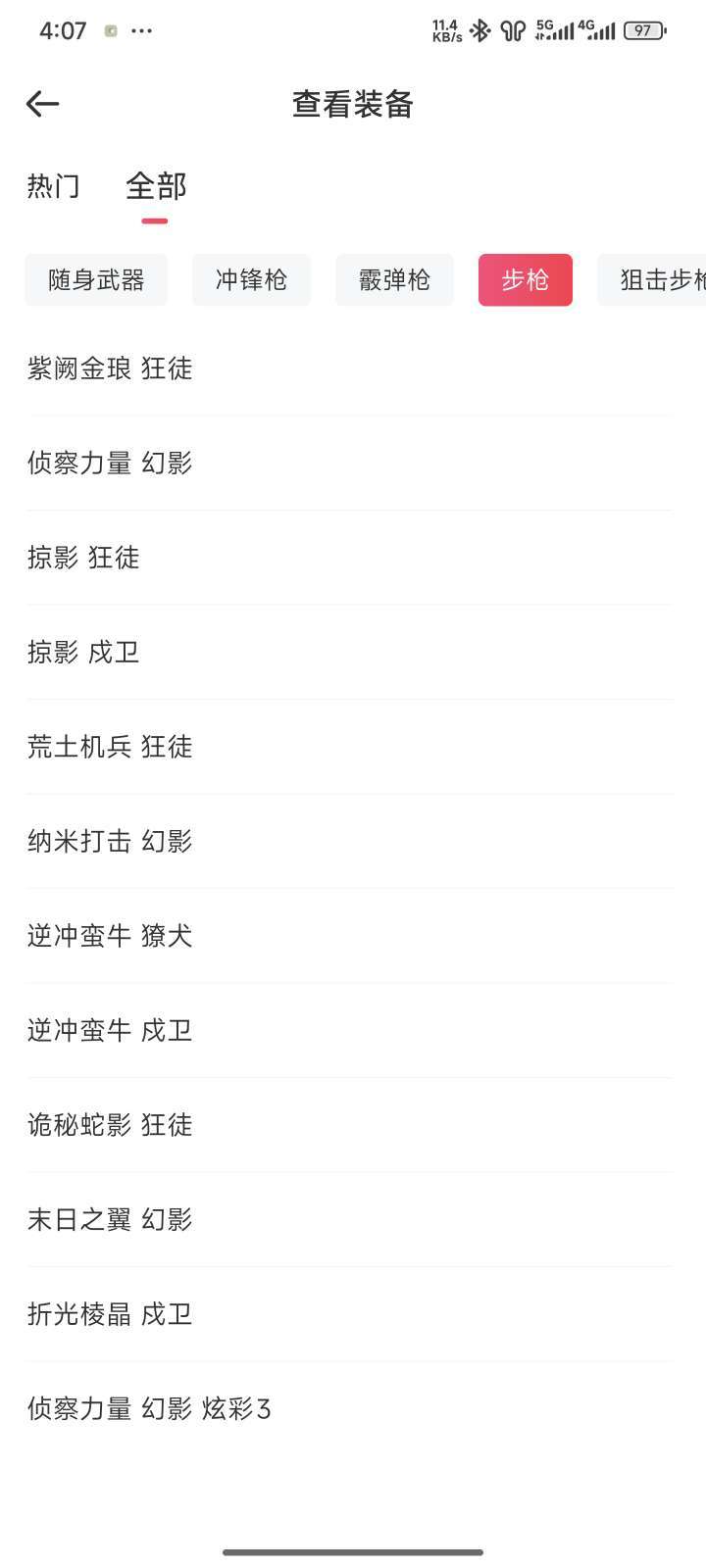
Task: Tap the 霰弹枪 filter chip
Action: point(394,280)
